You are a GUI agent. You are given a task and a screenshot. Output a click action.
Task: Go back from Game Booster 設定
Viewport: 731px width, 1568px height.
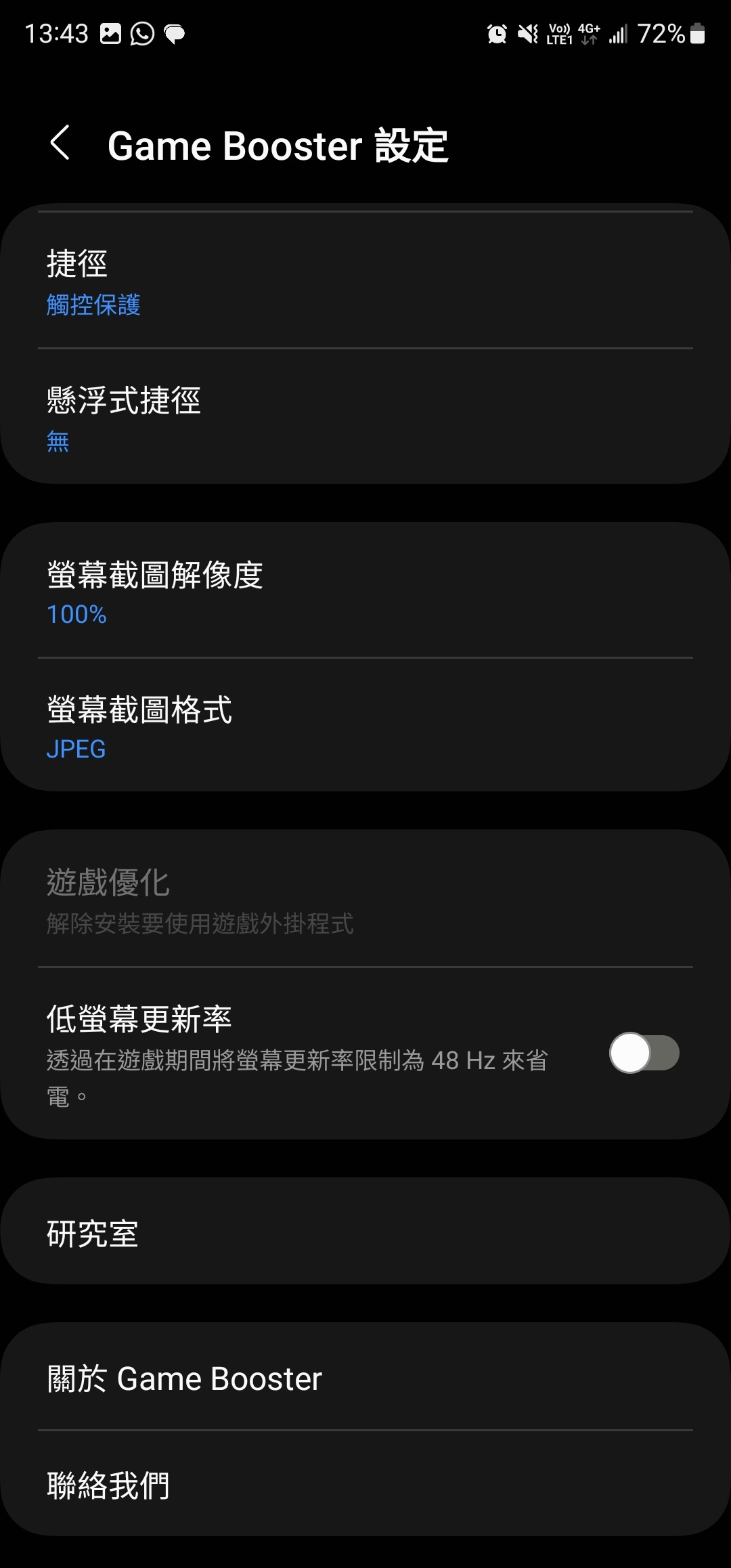tap(60, 144)
